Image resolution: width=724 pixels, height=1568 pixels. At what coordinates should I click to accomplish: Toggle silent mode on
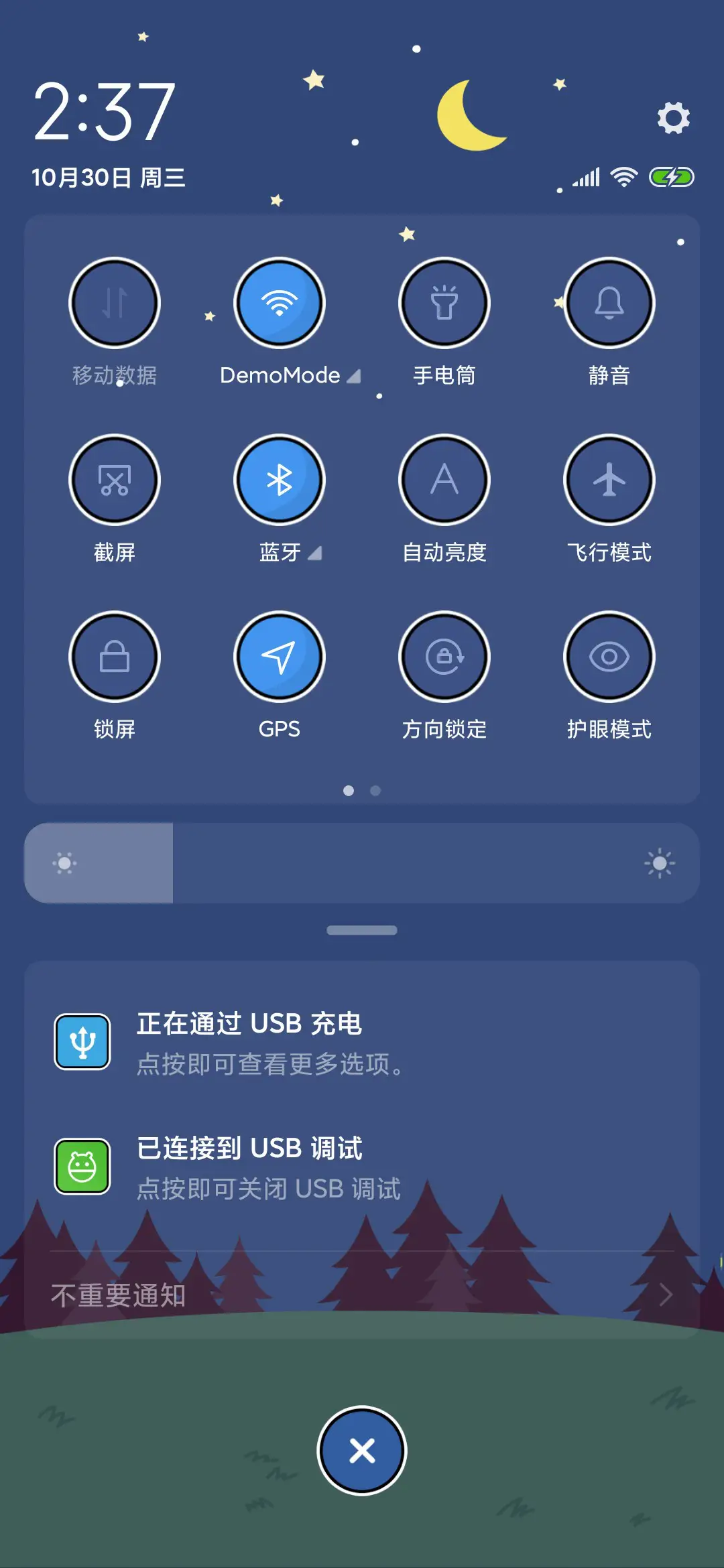[x=609, y=302]
